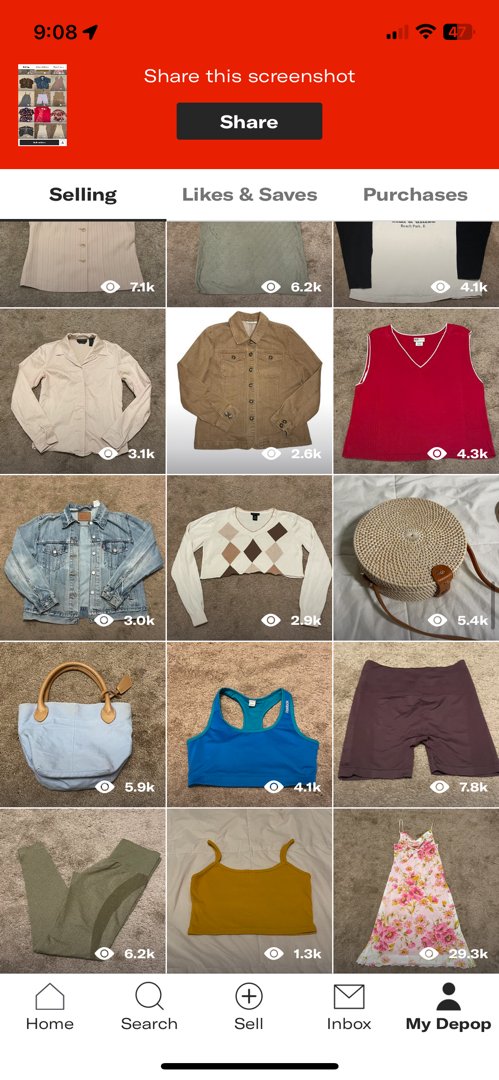Go to the Home tab
The width and height of the screenshot is (499, 1080).
pyautogui.click(x=50, y=1006)
